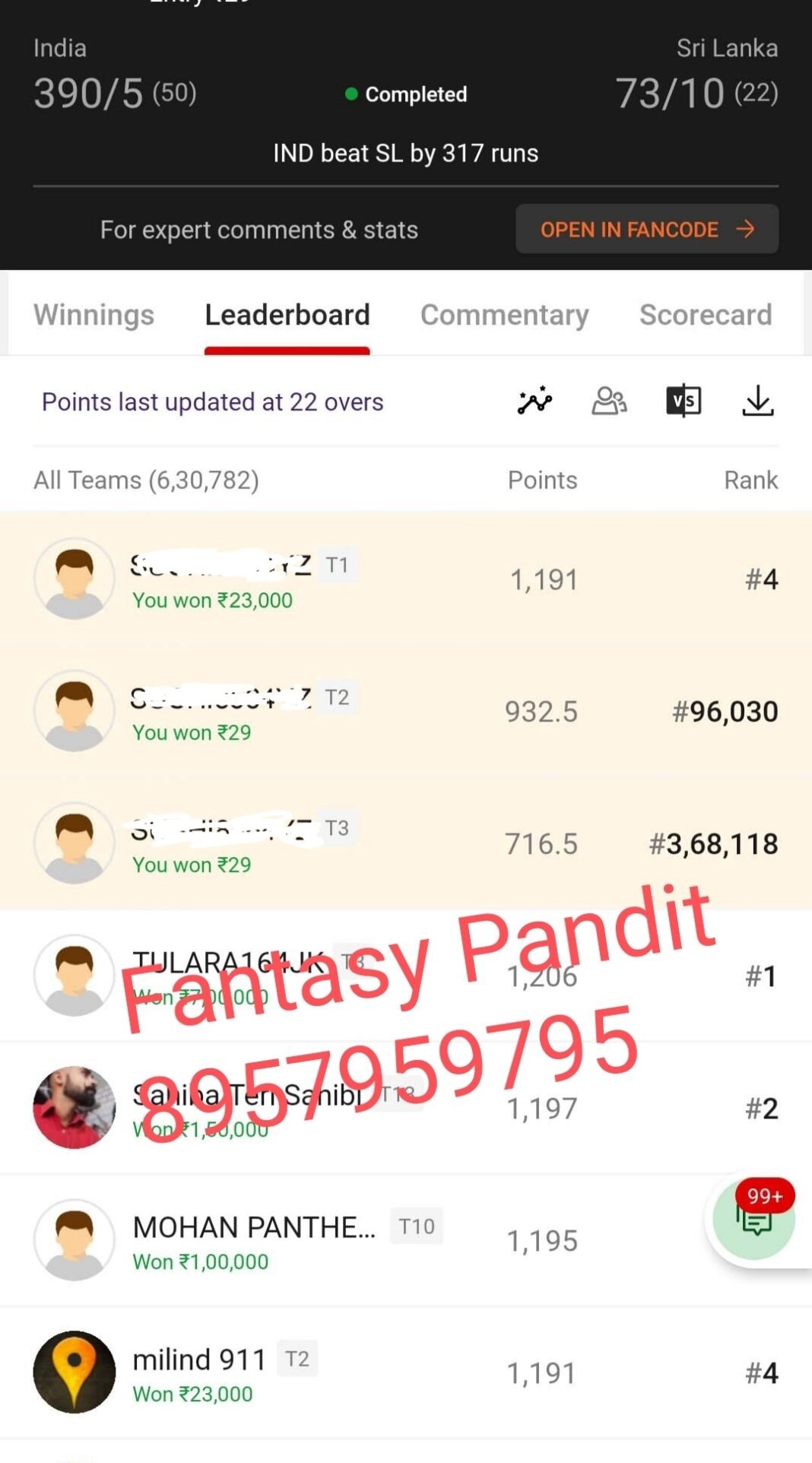This screenshot has height=1463, width=812.
Task: Switch to the Commentary tab
Action: point(505,315)
